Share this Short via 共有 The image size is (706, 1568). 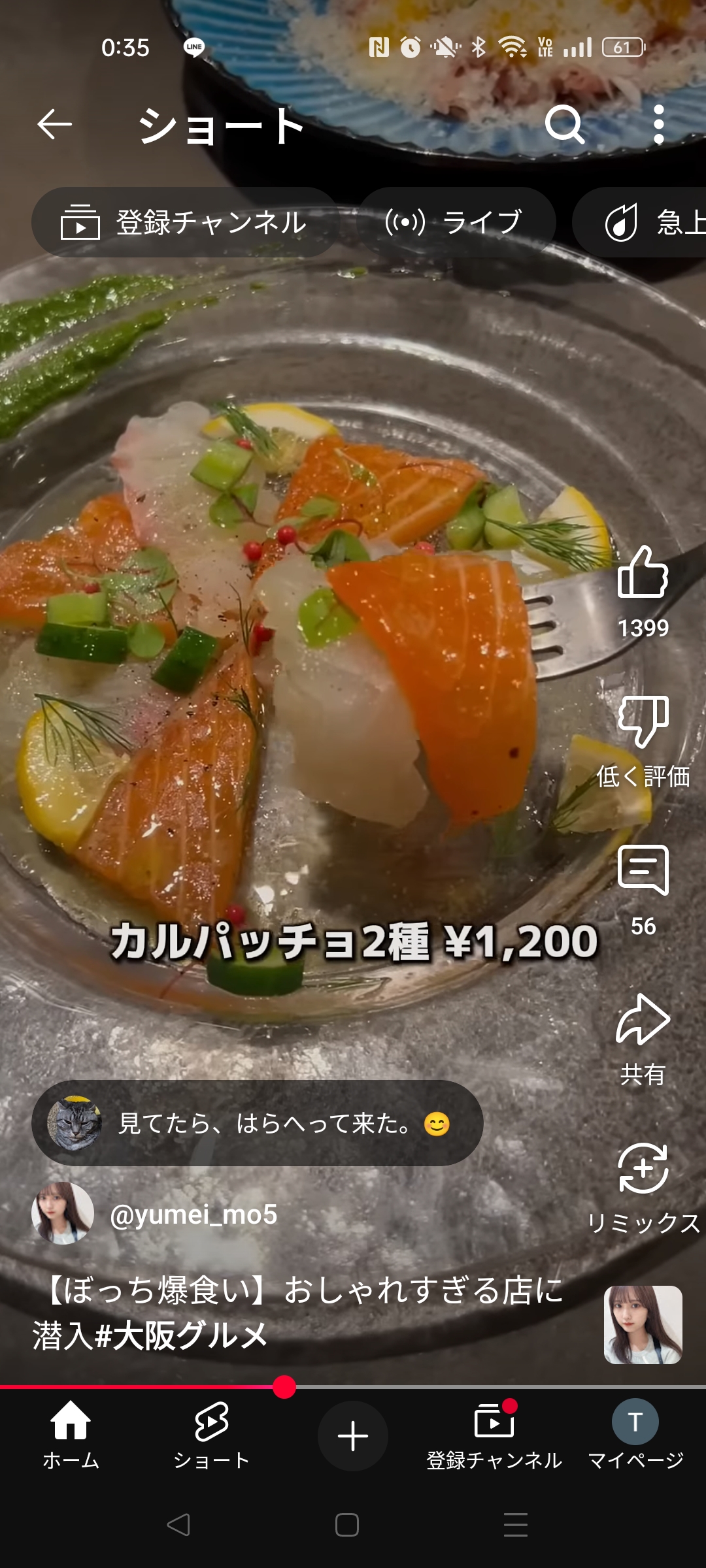pyautogui.click(x=643, y=1021)
